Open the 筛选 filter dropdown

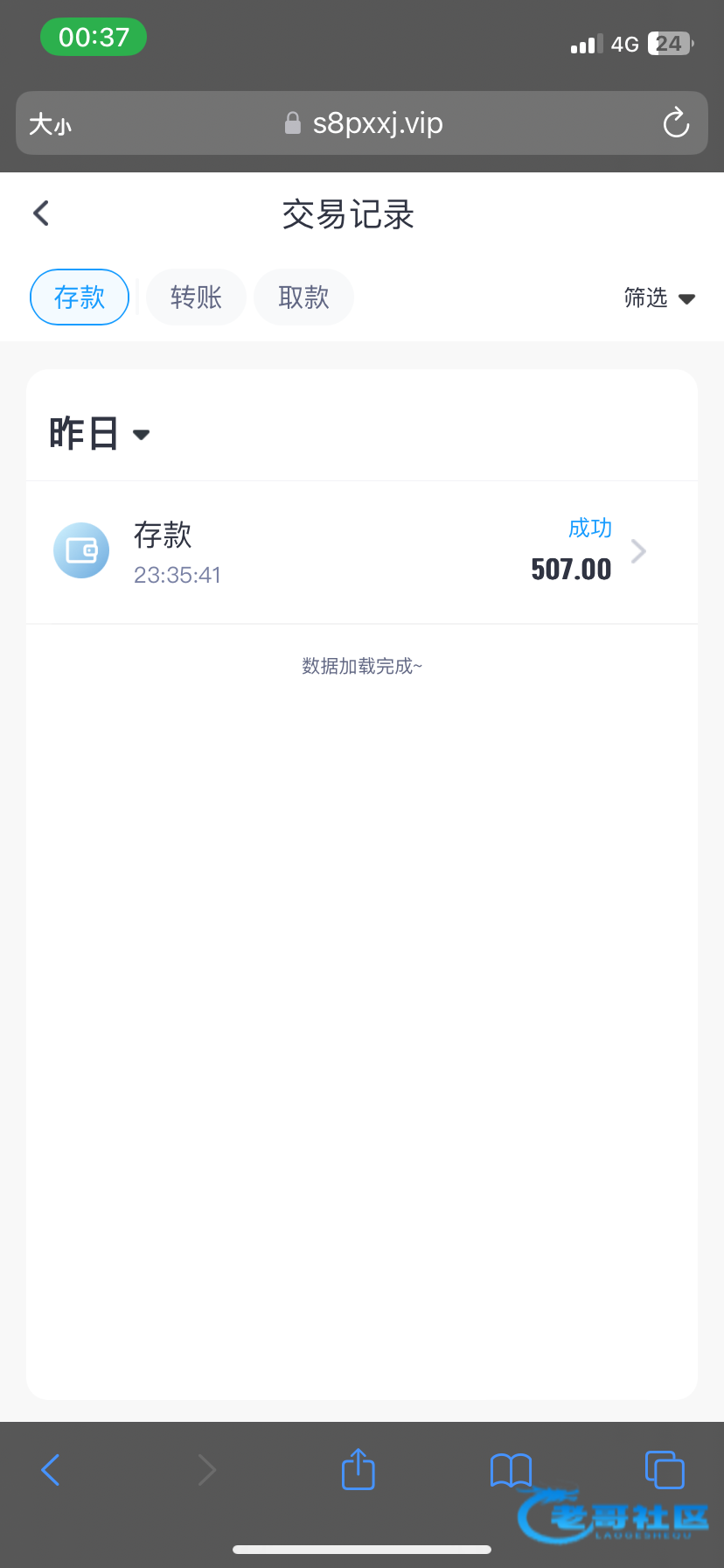[659, 298]
